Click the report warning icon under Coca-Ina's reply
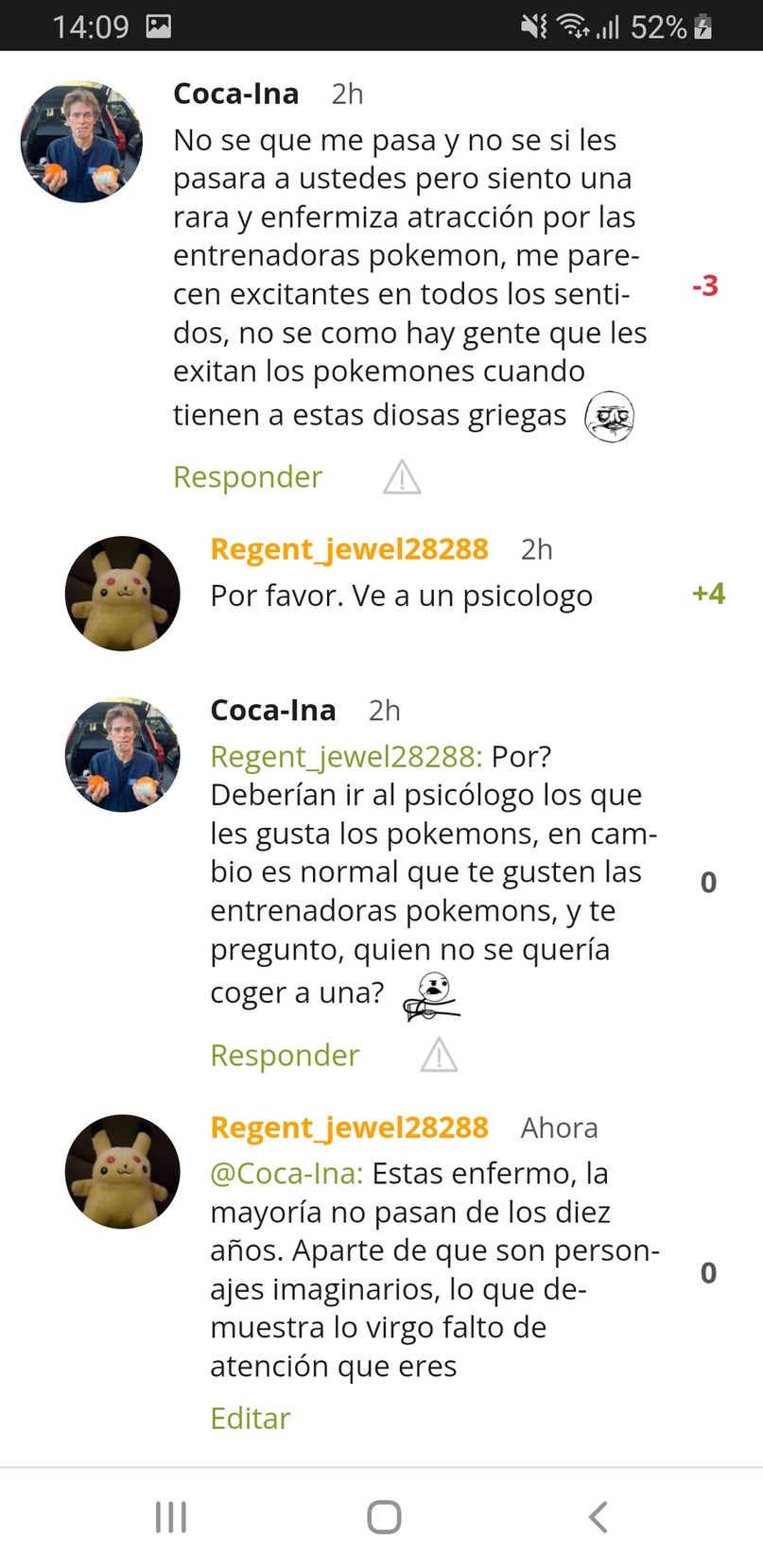Image resolution: width=763 pixels, height=1568 pixels. tap(437, 1056)
